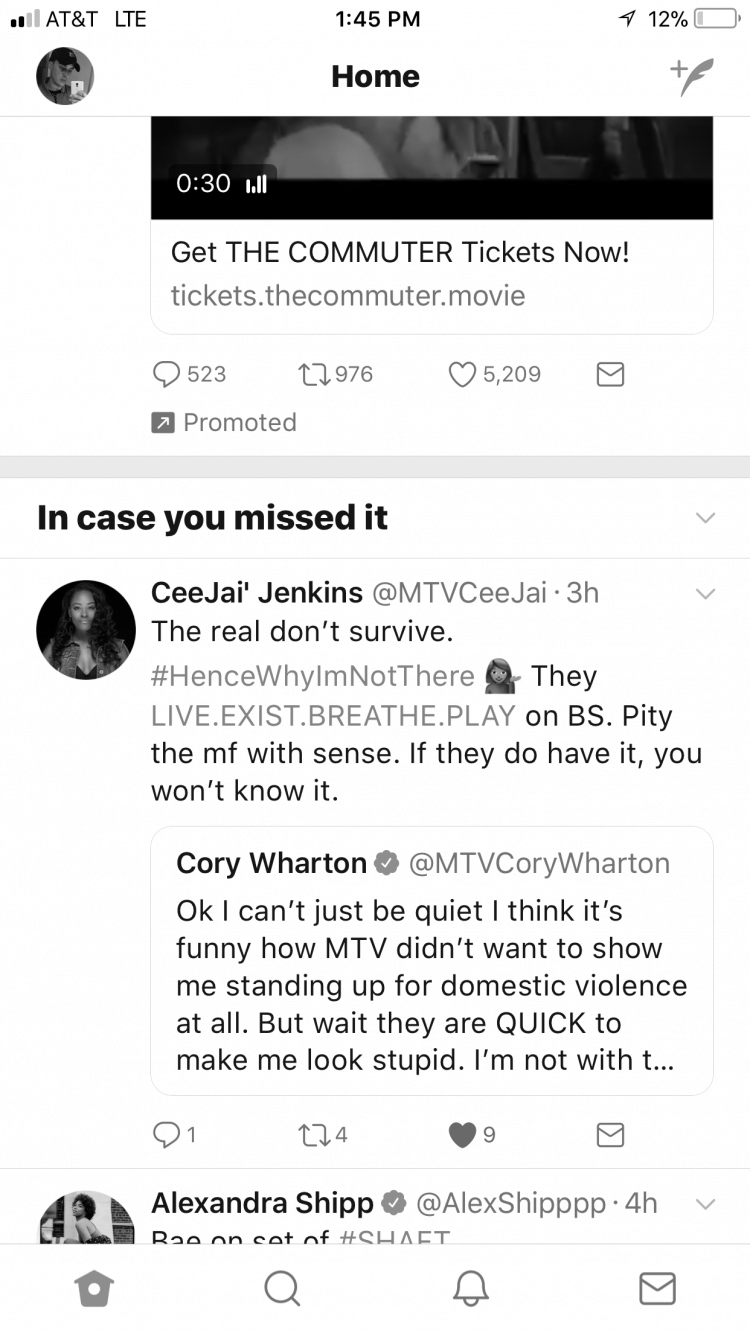Open the Notifications bell tab
Viewport: 750px width, 1333px height.
pos(470,1289)
